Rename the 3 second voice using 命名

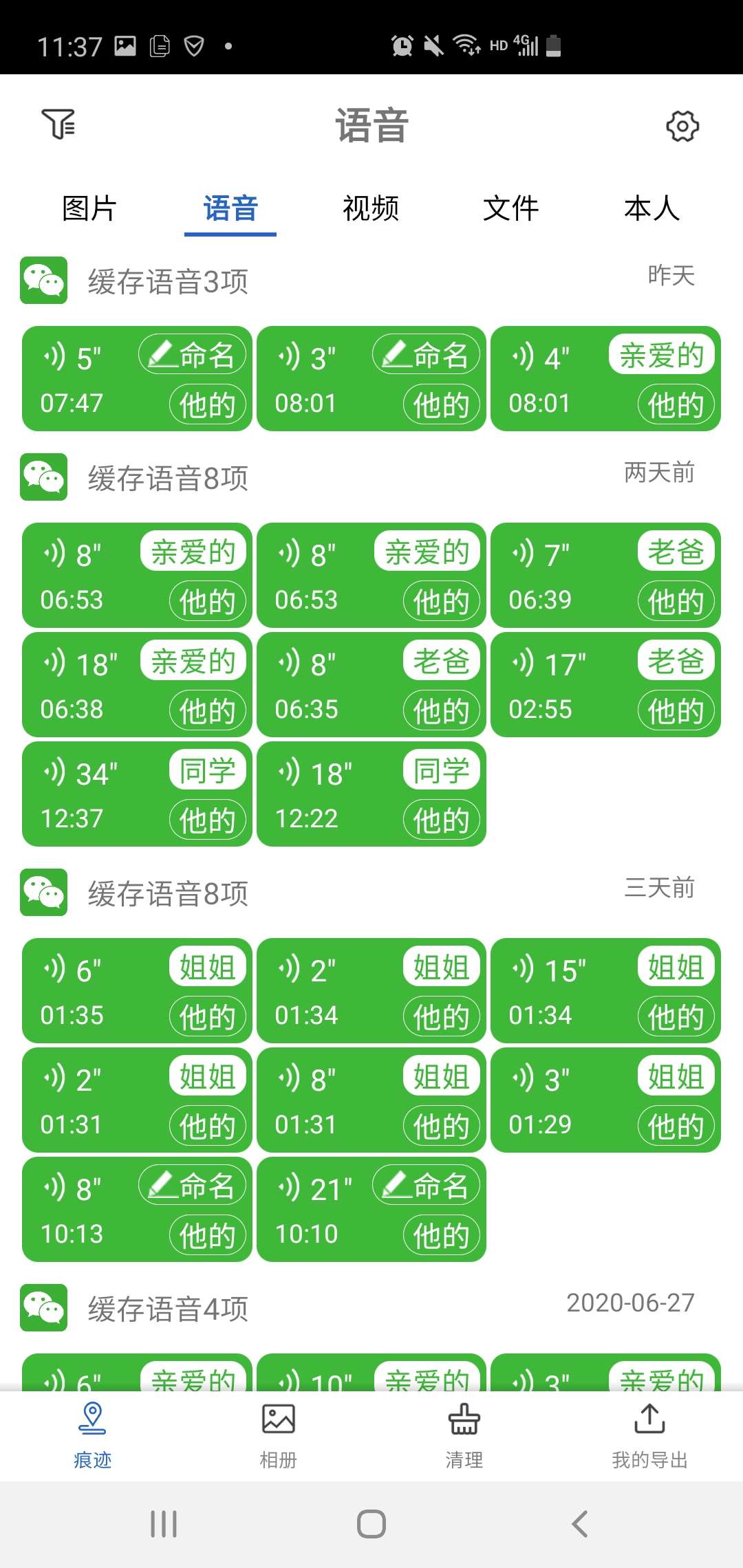426,354
